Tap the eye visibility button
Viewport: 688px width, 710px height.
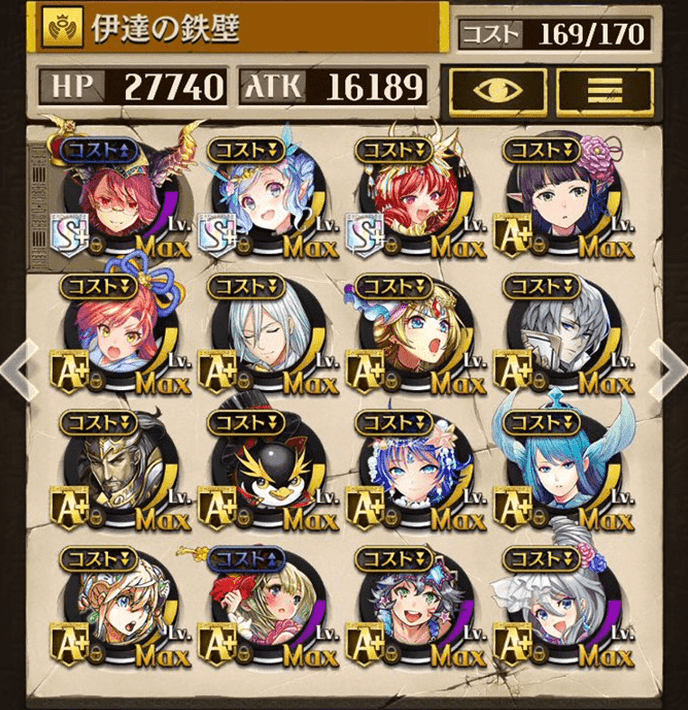tap(496, 89)
